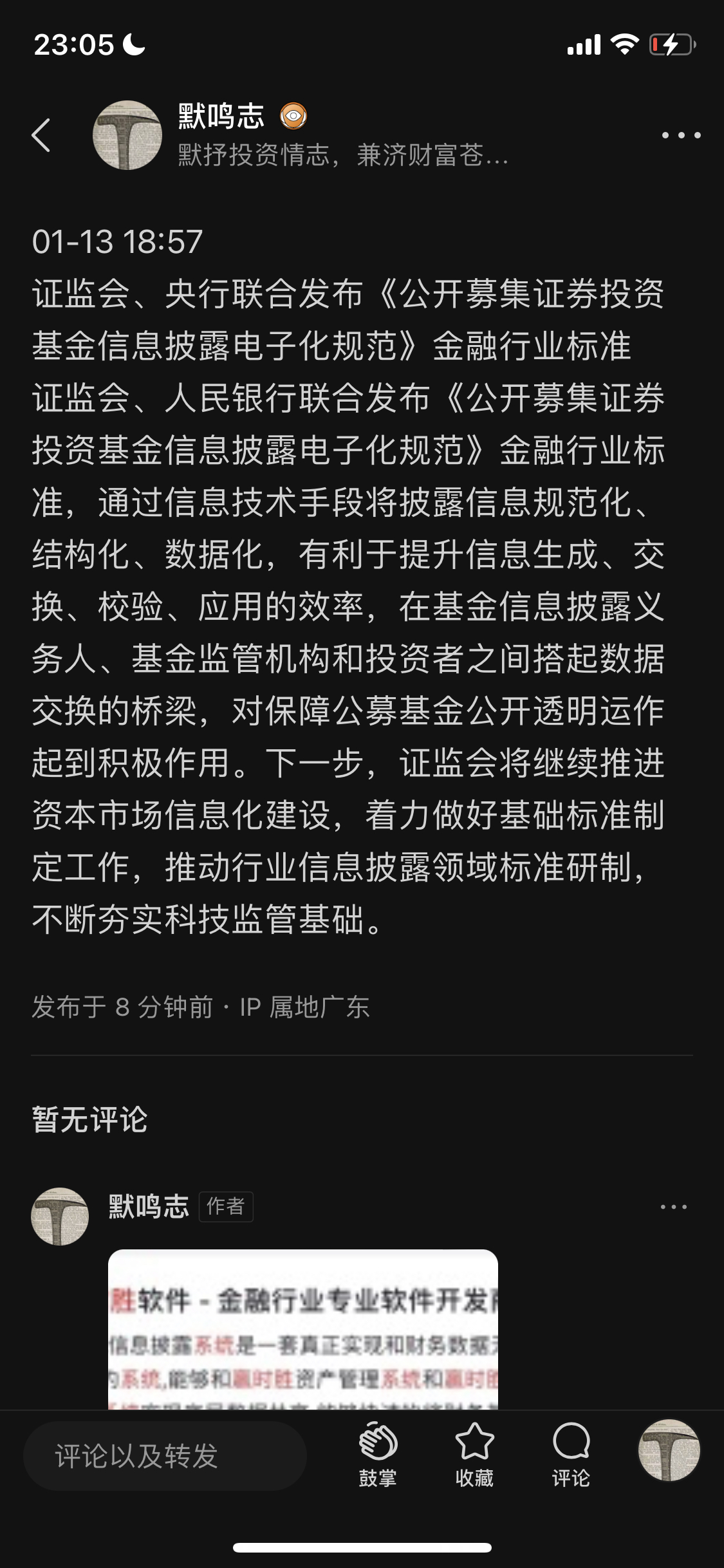Open the post's top overflow menu
Viewport: 724px width, 1568px height.
click(681, 135)
